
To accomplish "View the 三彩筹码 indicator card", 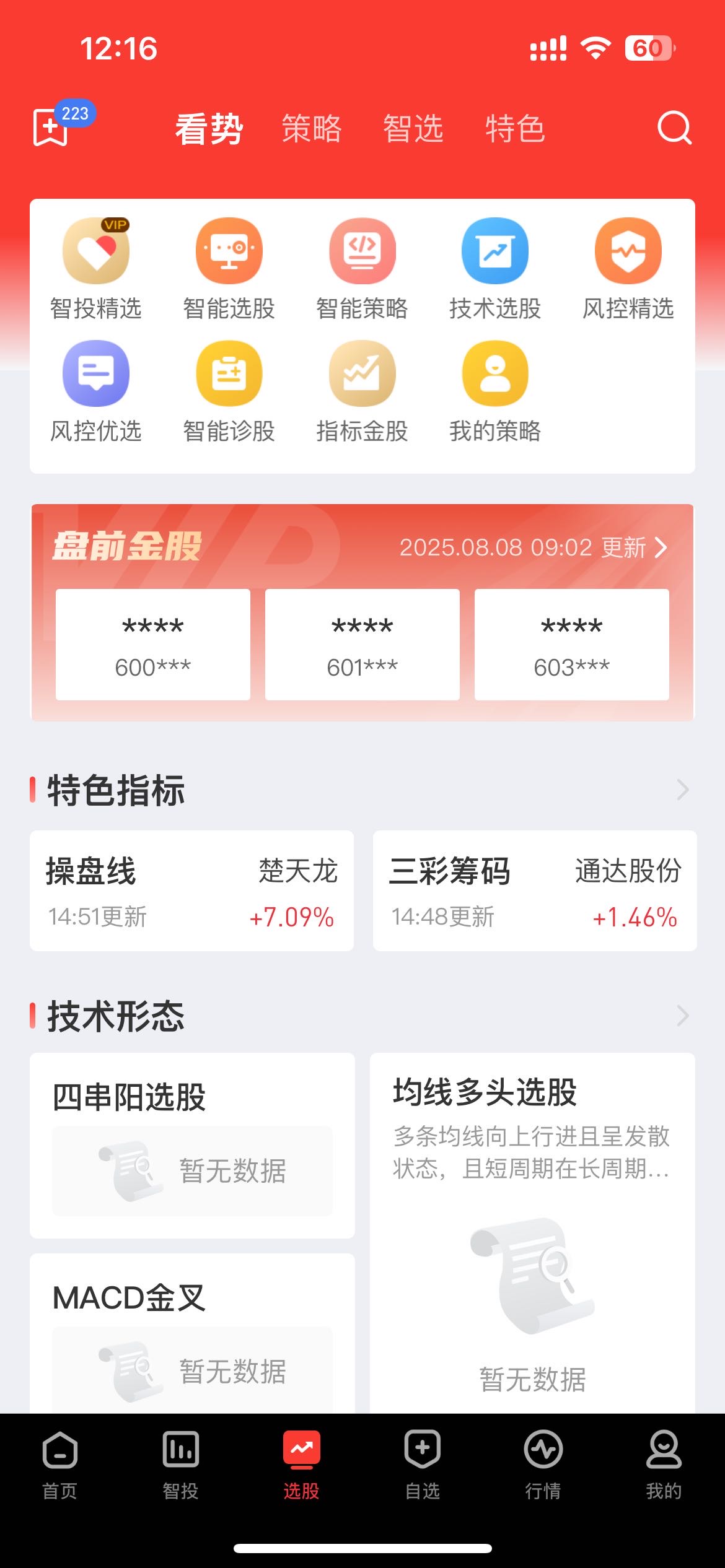I will [535, 891].
